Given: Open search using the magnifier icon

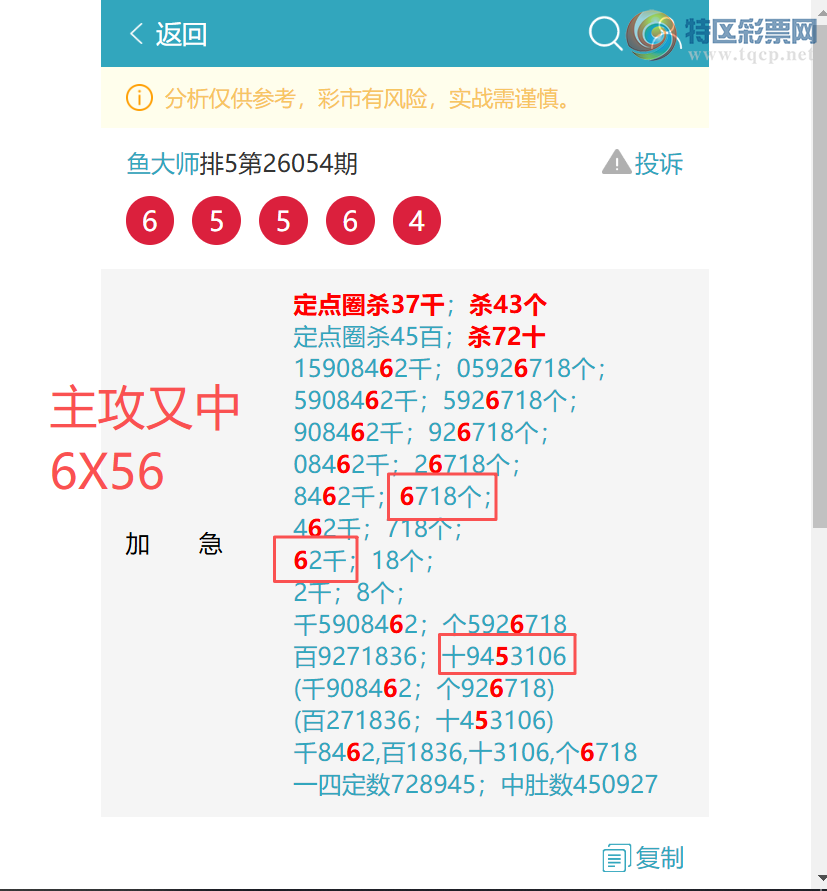Looking at the screenshot, I should [x=605, y=33].
